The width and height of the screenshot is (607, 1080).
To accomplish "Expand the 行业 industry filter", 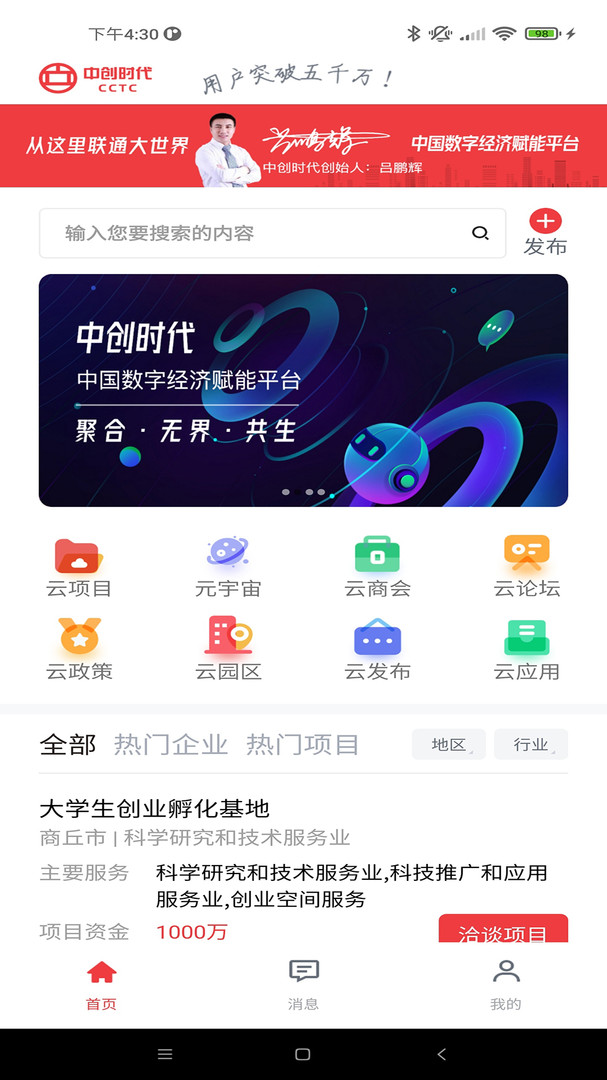I will click(531, 745).
